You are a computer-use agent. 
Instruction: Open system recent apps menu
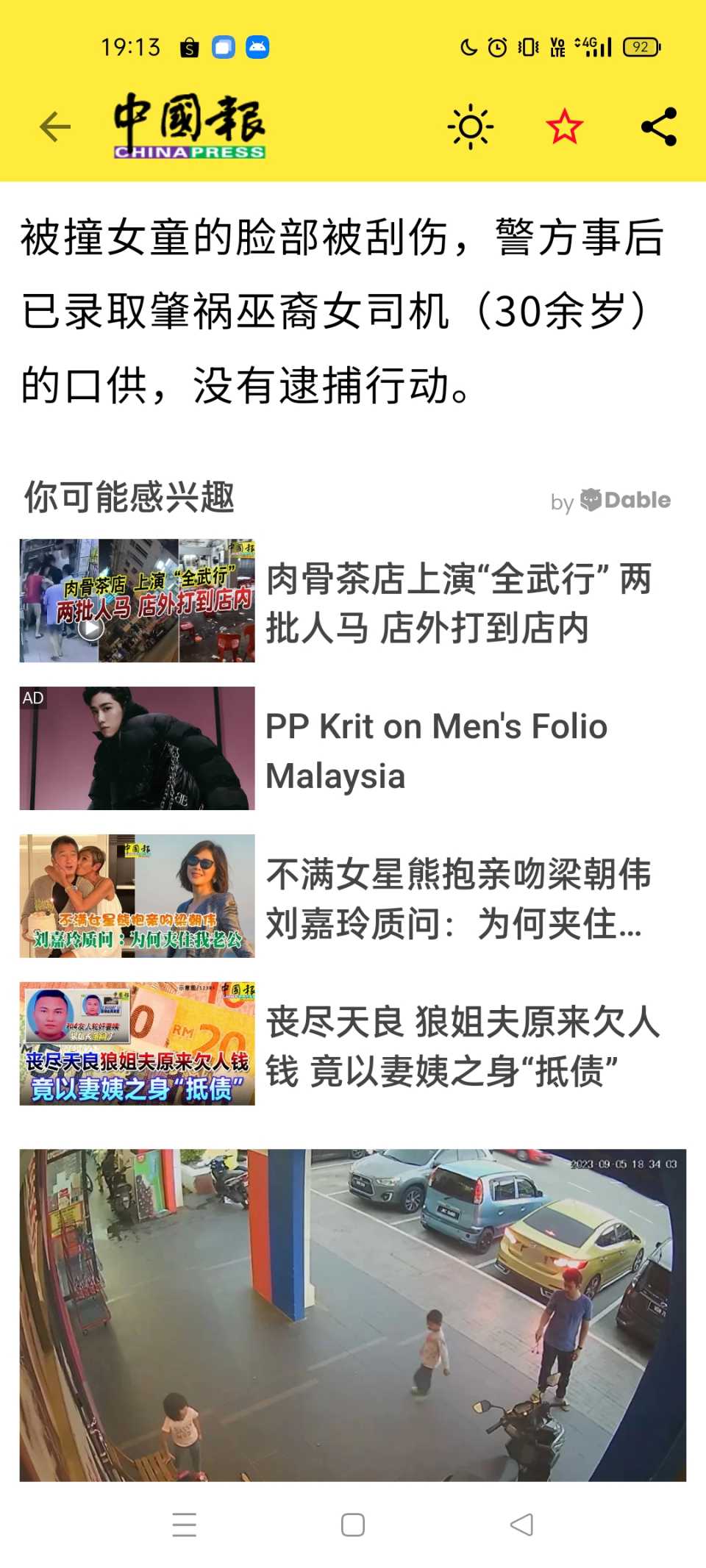click(x=185, y=1525)
